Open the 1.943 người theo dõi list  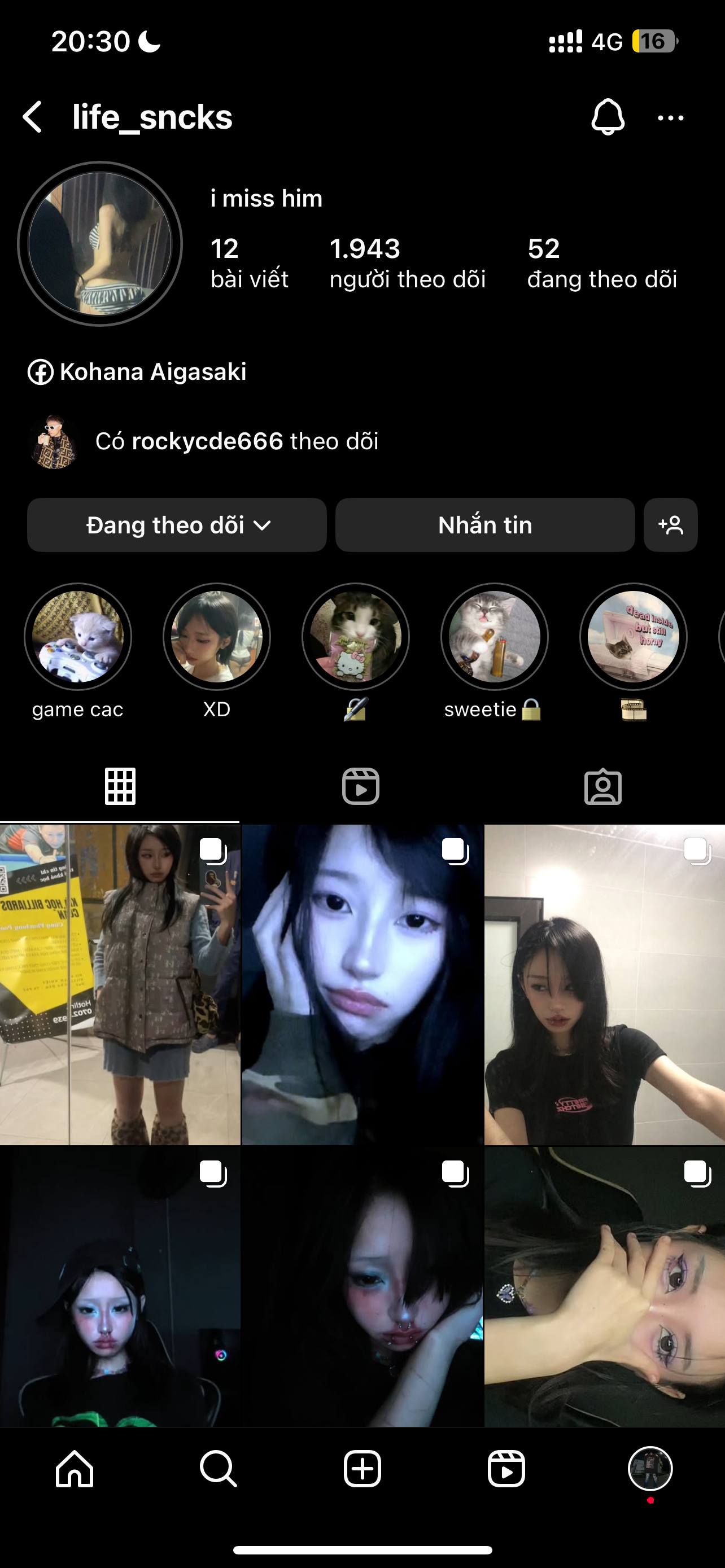(407, 263)
